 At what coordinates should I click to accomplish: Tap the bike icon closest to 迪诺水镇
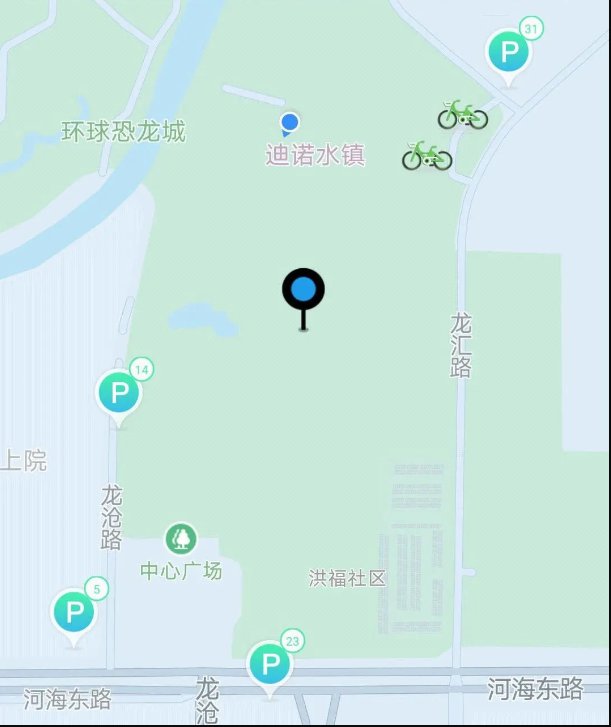427,156
